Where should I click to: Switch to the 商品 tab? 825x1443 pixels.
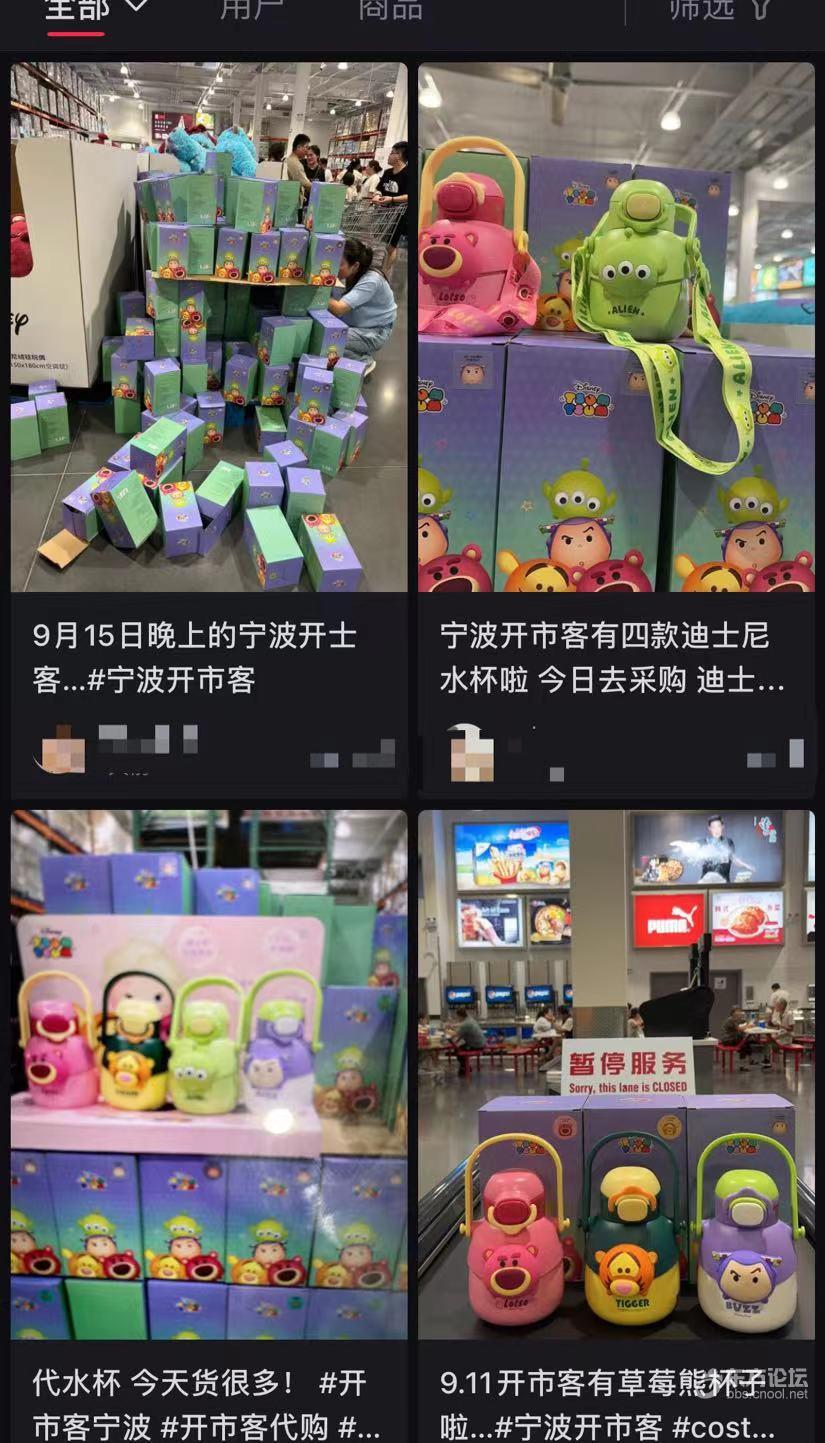(390, 9)
